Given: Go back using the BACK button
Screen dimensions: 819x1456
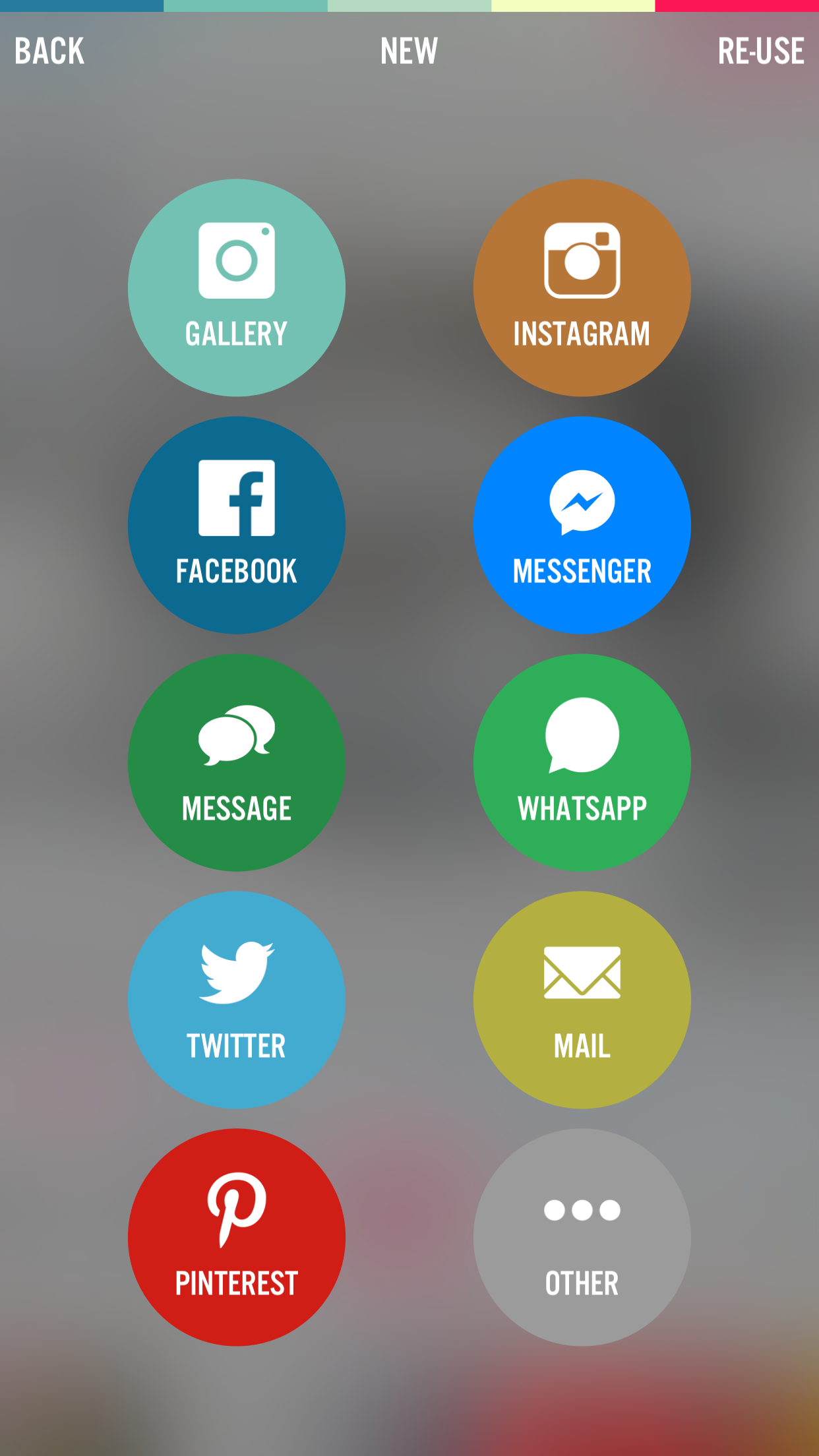Looking at the screenshot, I should pyautogui.click(x=49, y=51).
